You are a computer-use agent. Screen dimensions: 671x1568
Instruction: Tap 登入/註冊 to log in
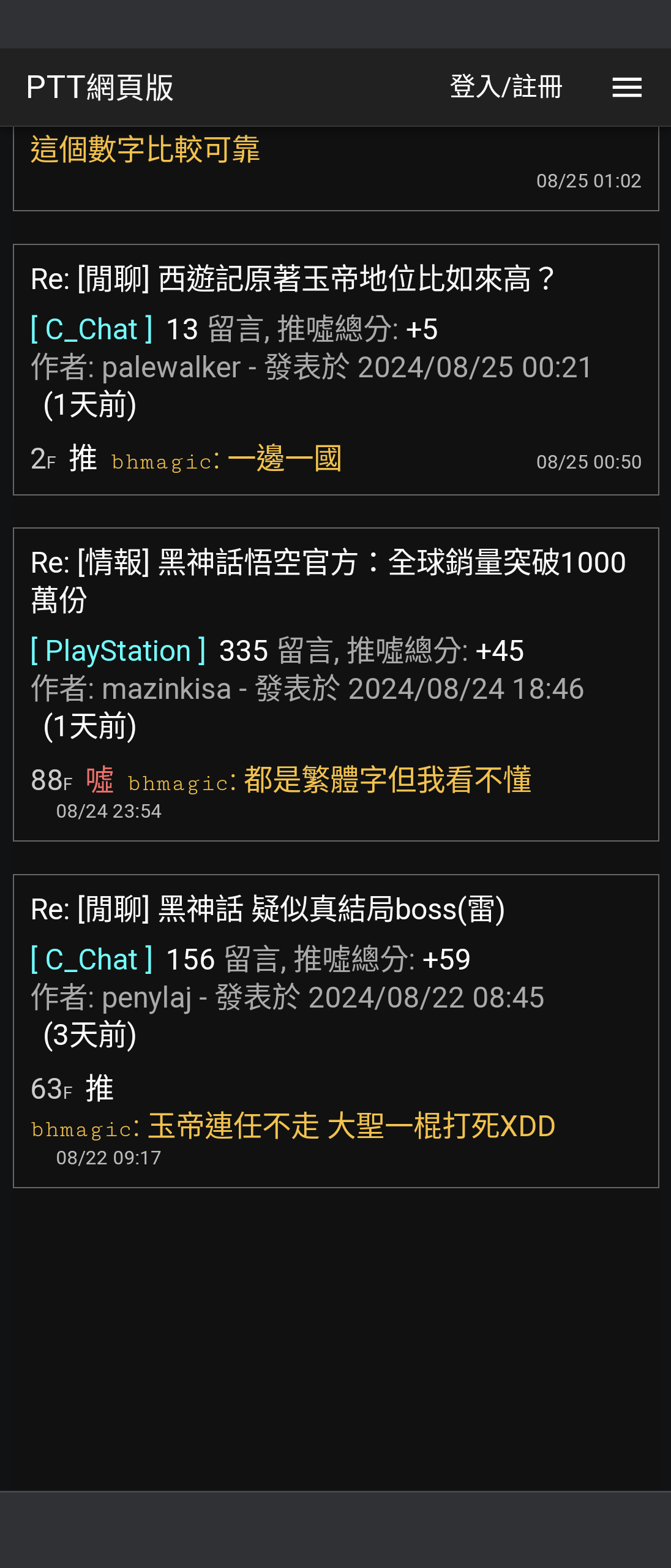506,87
